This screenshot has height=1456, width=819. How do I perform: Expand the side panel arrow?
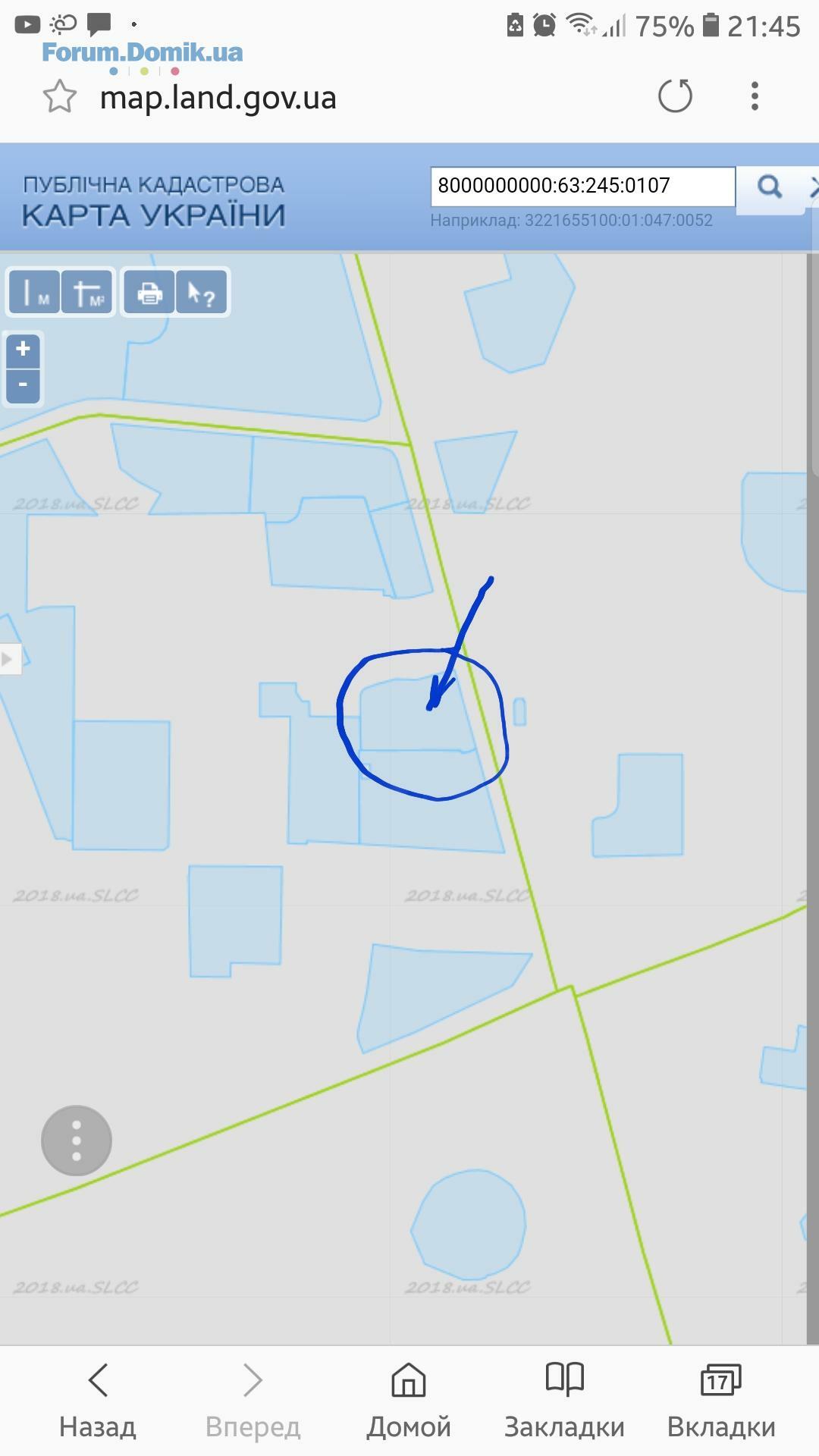[9, 658]
